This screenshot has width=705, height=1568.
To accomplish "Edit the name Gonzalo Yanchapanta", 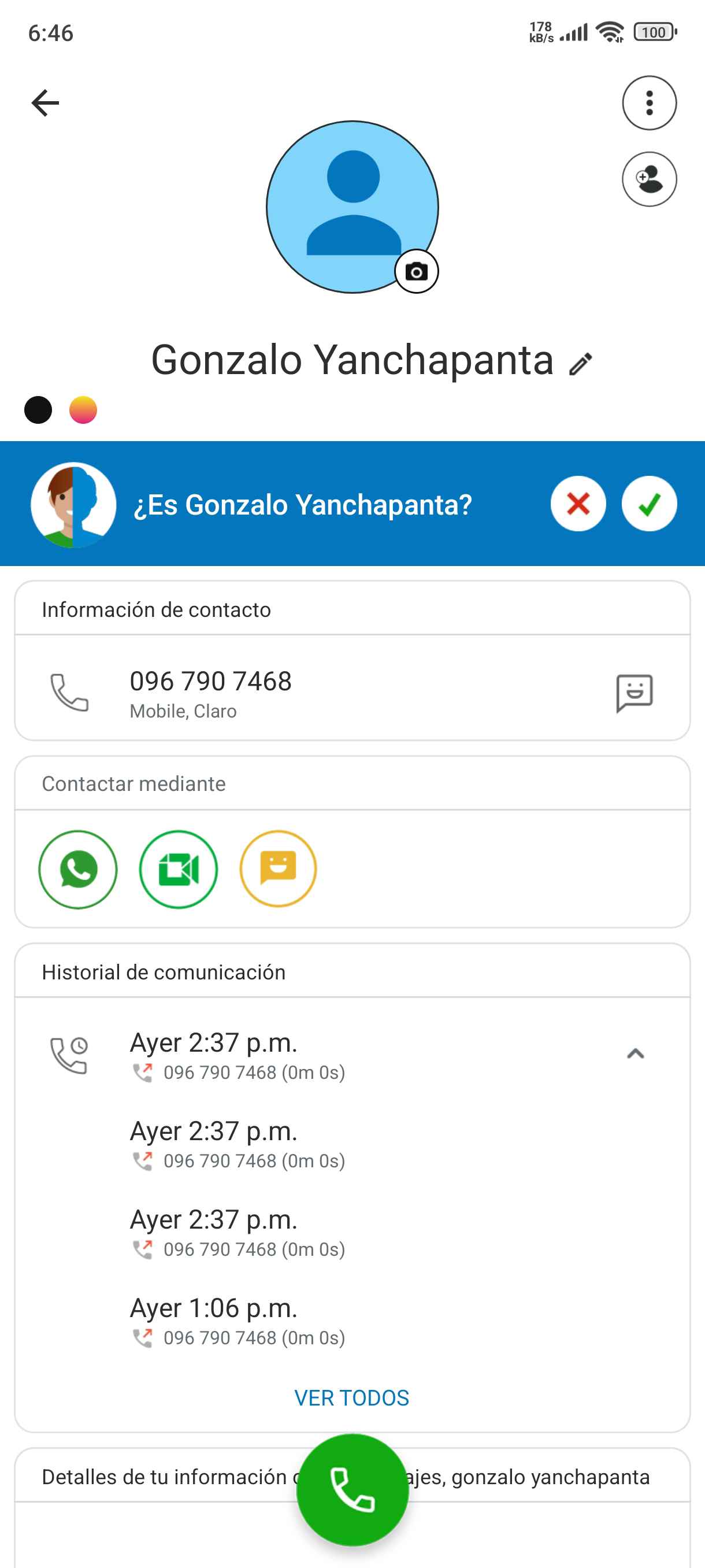I will tap(580, 364).
